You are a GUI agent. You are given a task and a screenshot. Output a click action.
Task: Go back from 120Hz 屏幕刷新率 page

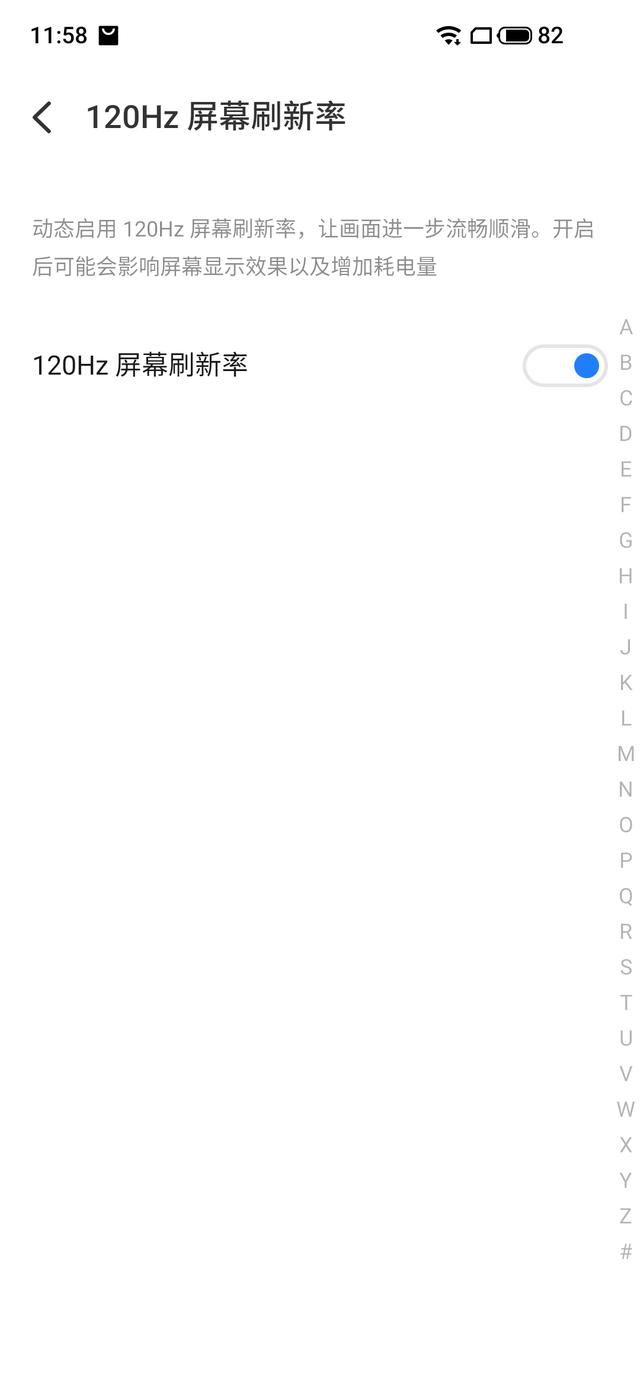point(42,117)
